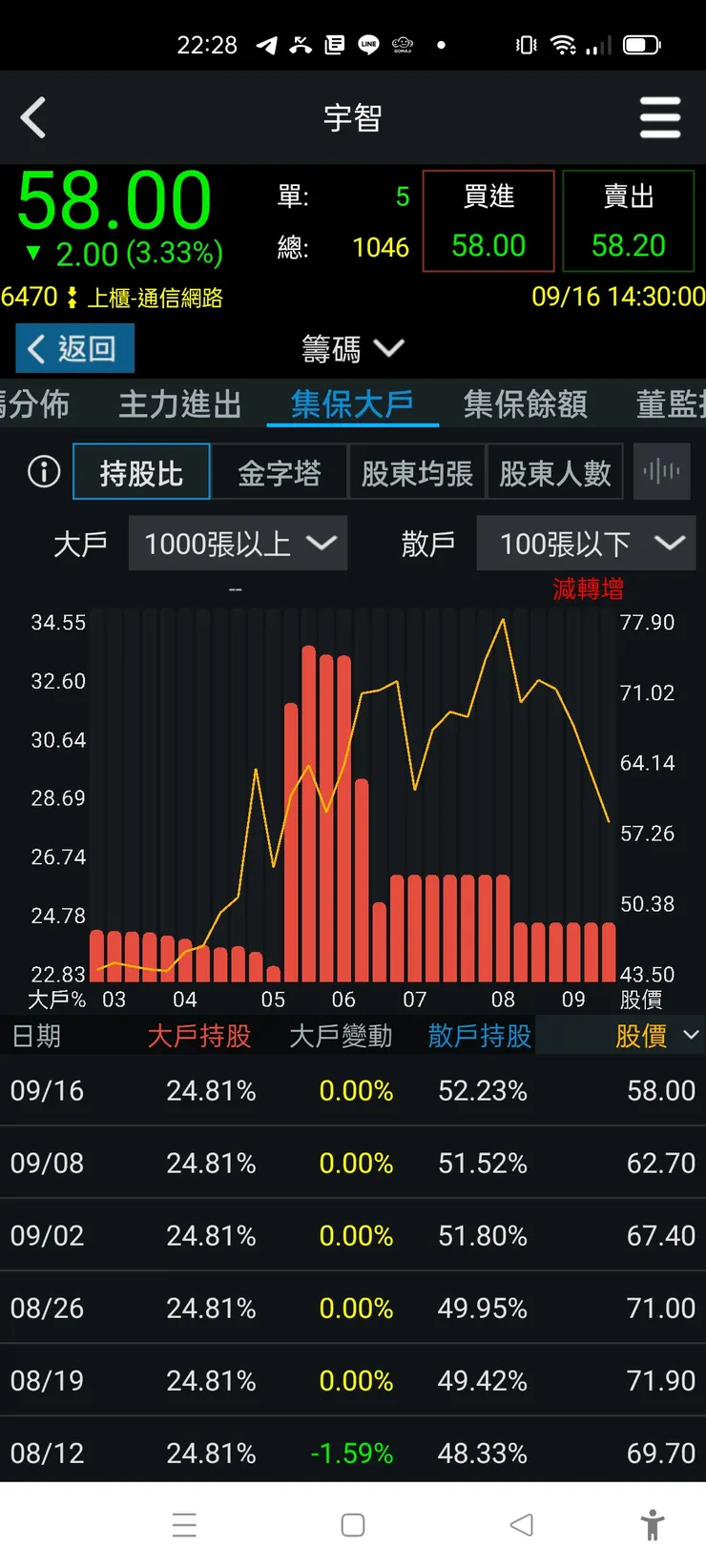Click the back arrow in the title bar
The image size is (706, 1568).
click(x=33, y=117)
